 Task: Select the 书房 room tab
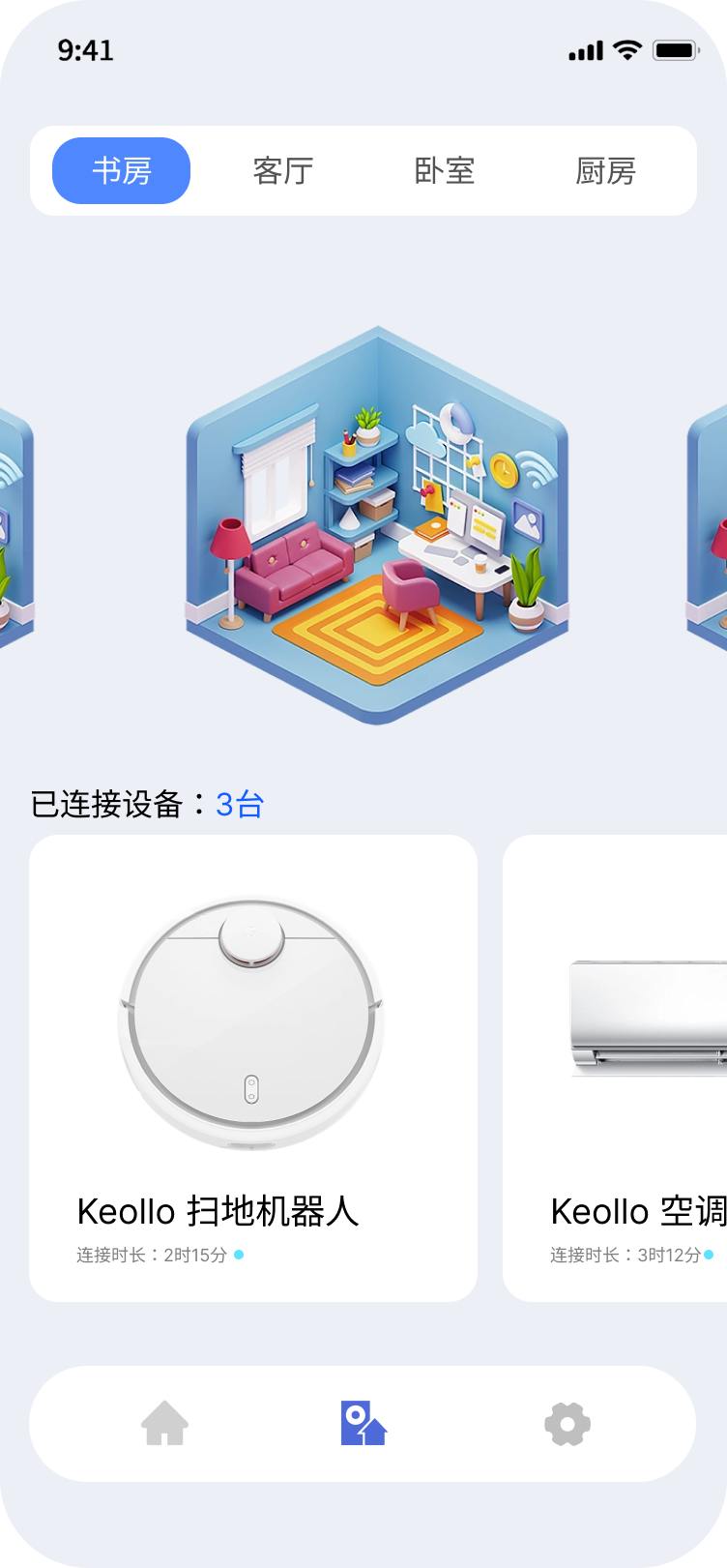pyautogui.click(x=121, y=171)
